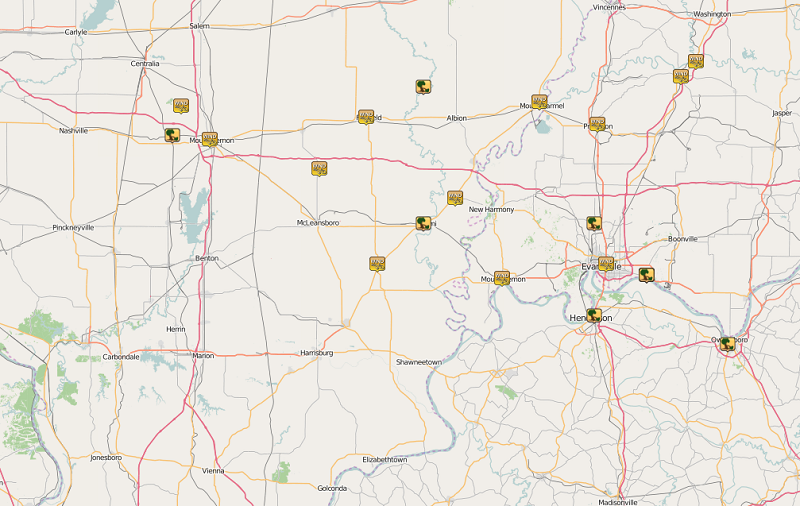
Task: Tap the yellow marker directly west of Albion
Action: (x=366, y=116)
